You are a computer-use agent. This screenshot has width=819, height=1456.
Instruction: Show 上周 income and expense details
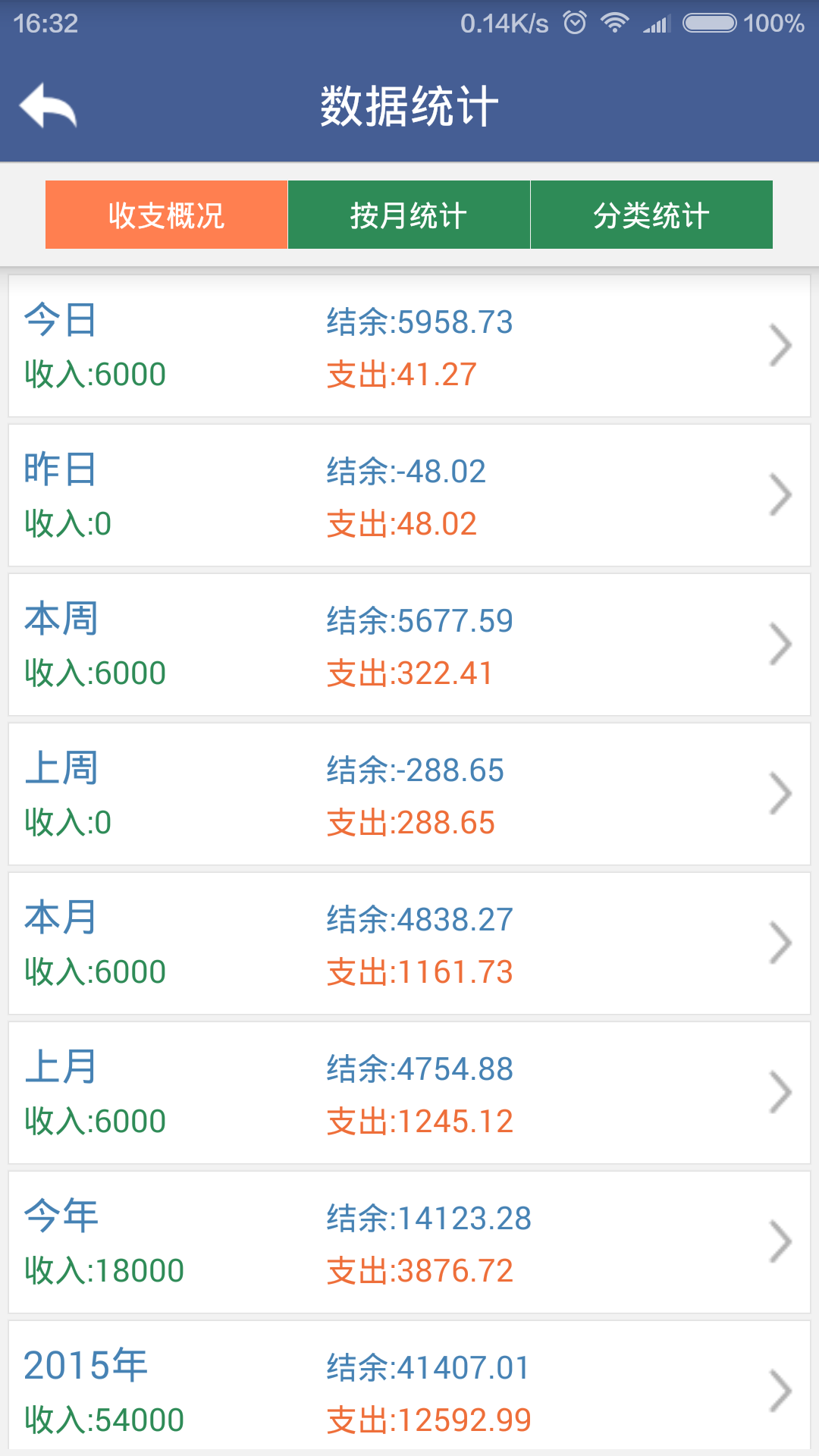pos(409,794)
